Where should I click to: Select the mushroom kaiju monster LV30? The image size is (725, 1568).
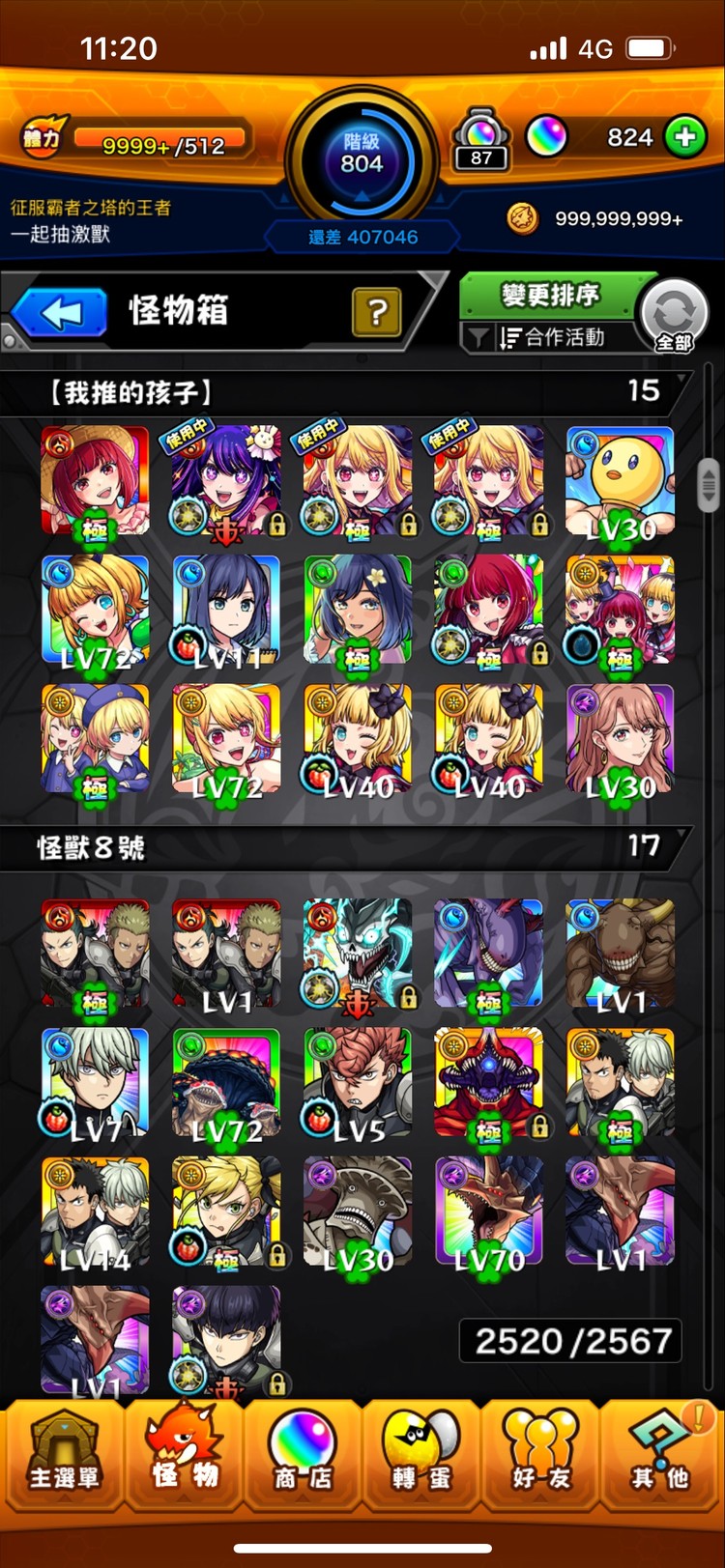coord(358,1212)
